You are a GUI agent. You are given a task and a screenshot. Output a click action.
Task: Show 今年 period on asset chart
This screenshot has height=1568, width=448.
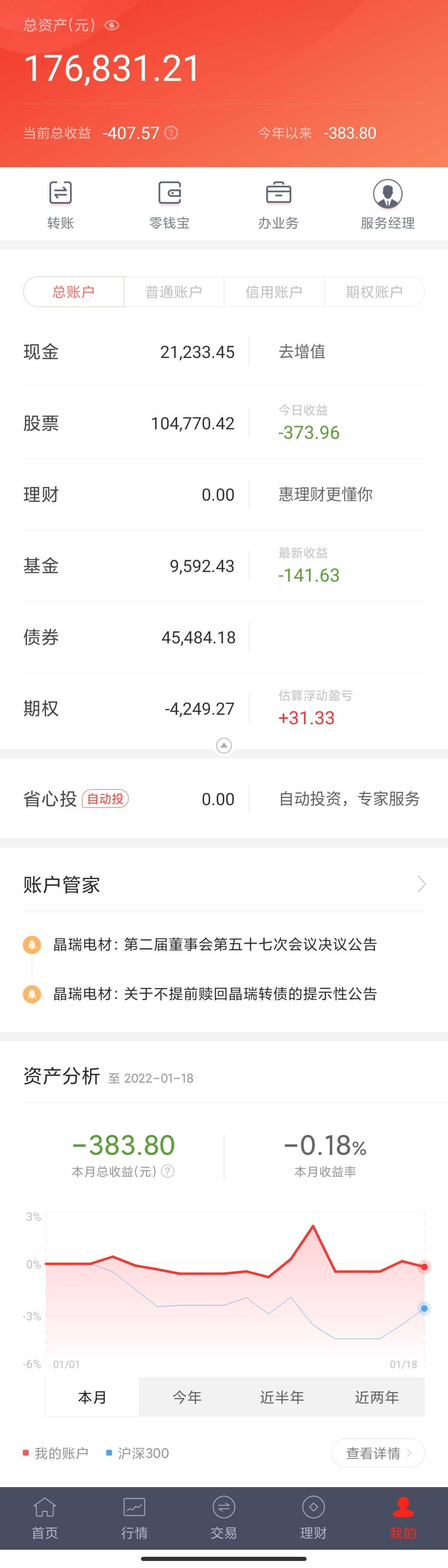tap(187, 1397)
